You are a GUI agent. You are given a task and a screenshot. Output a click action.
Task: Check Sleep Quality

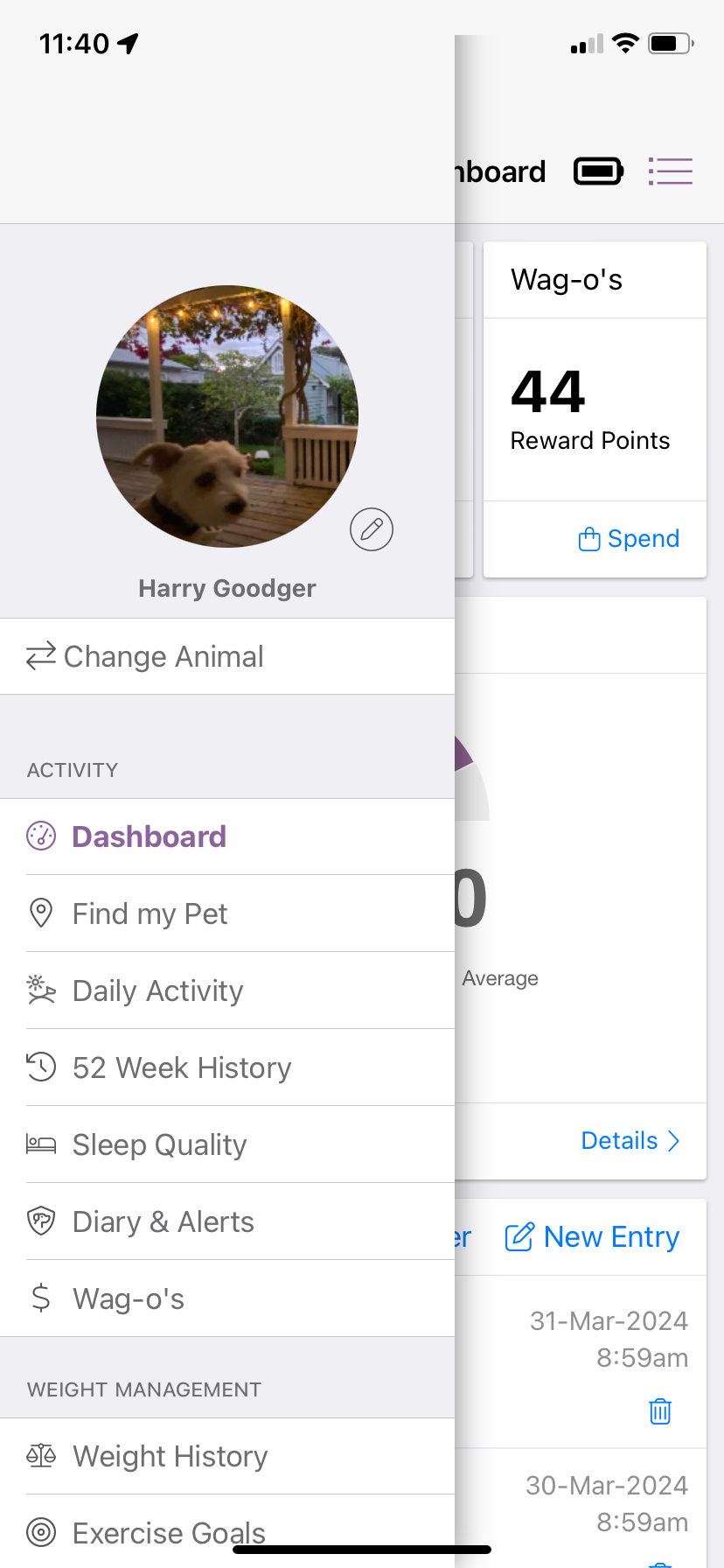coord(159,1144)
